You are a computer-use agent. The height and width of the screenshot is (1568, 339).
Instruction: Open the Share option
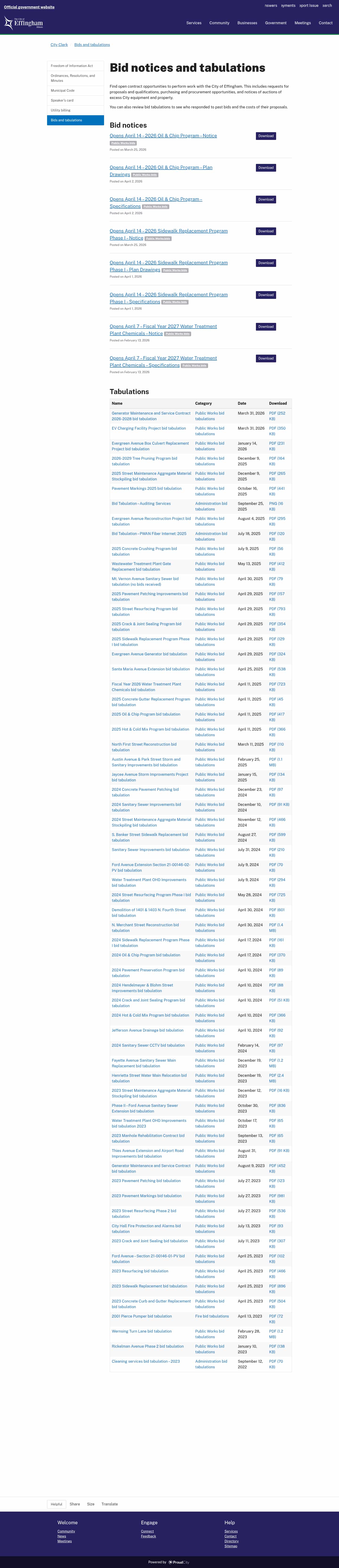tap(74, 1504)
